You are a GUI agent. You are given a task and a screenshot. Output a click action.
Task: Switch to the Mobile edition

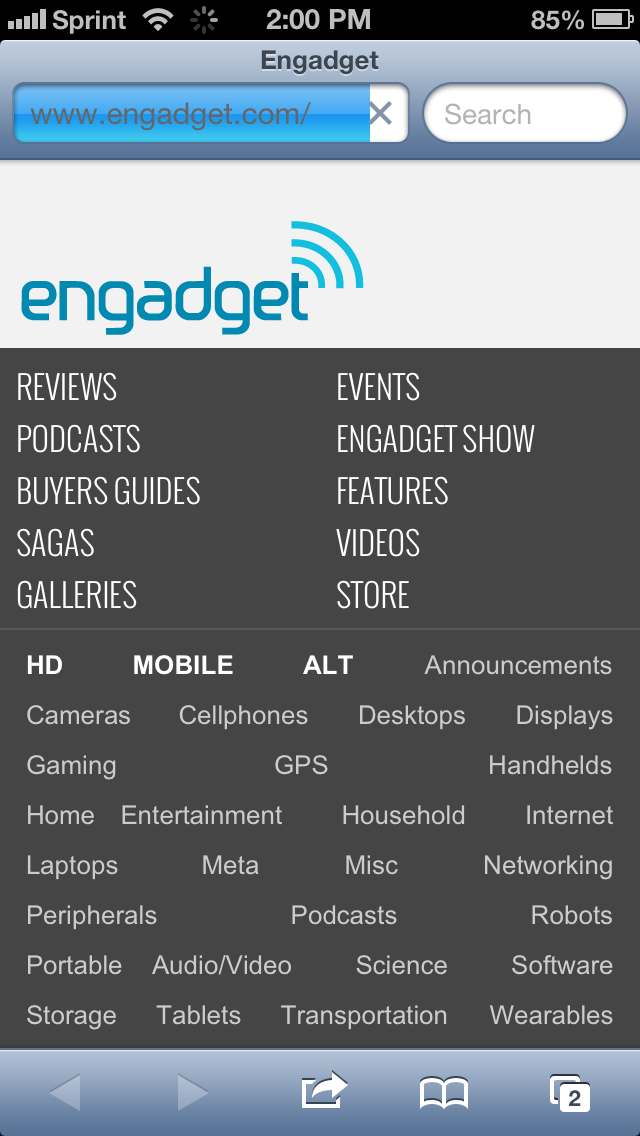[183, 665]
